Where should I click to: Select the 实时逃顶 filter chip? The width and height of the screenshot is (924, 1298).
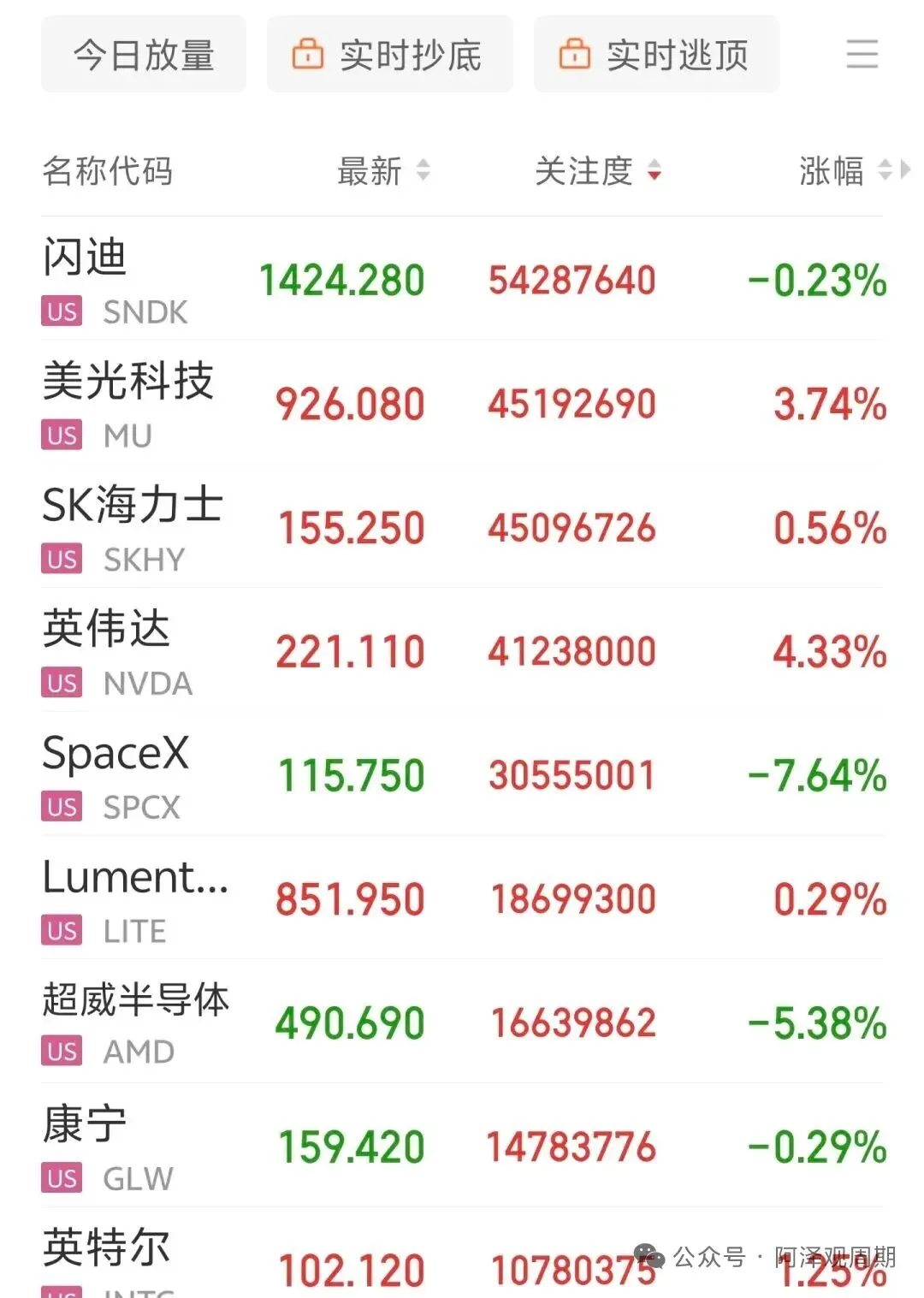[x=656, y=55]
